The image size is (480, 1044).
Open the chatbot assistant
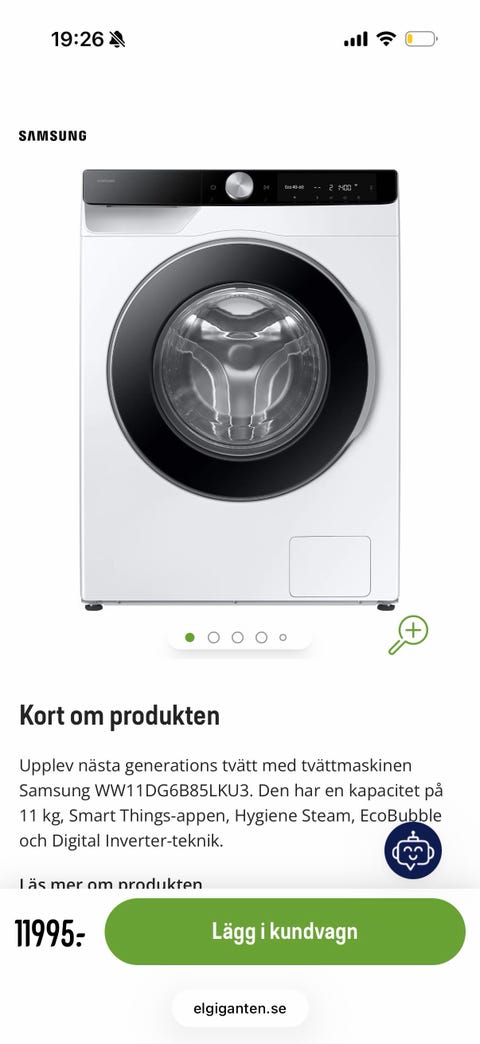[413, 850]
